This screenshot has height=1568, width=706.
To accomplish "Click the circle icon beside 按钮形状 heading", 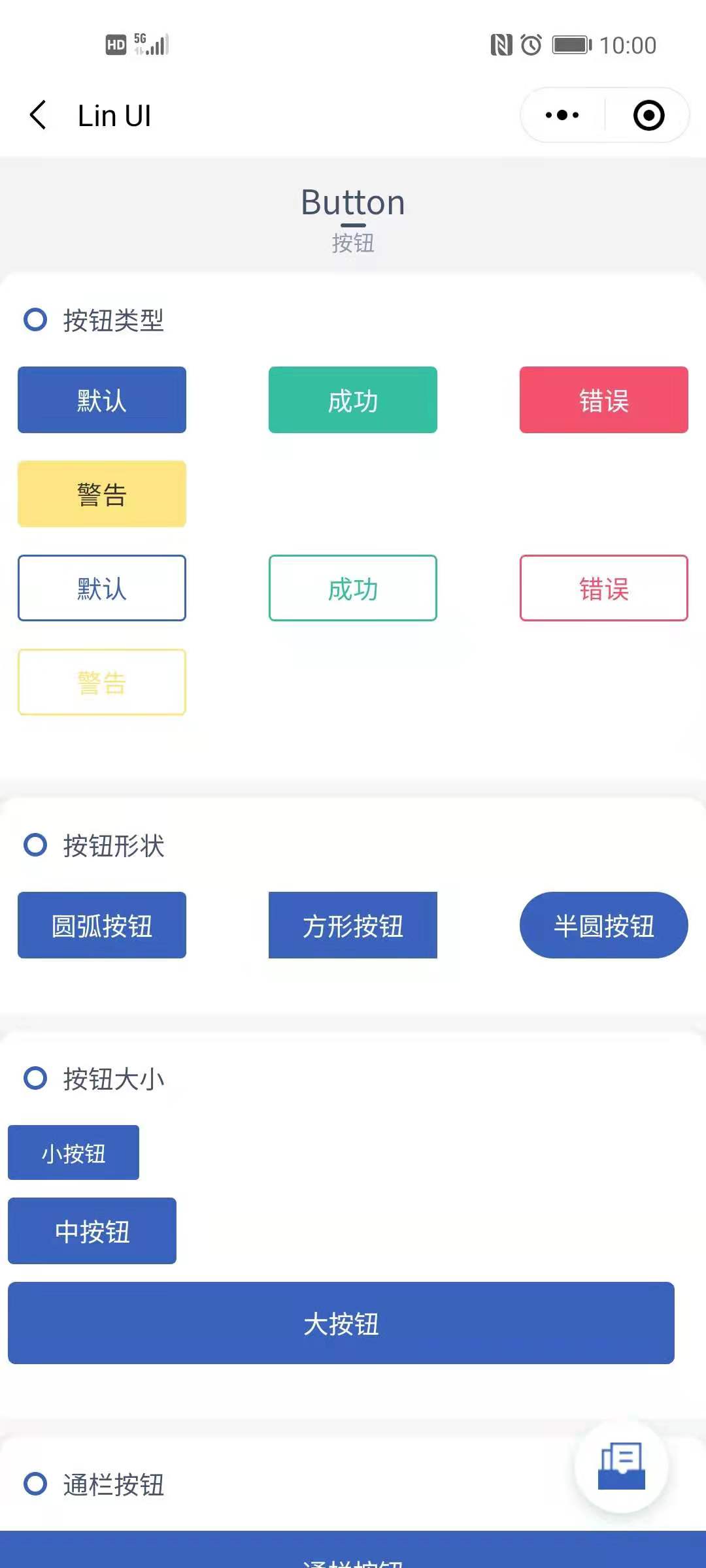I will click(x=35, y=845).
